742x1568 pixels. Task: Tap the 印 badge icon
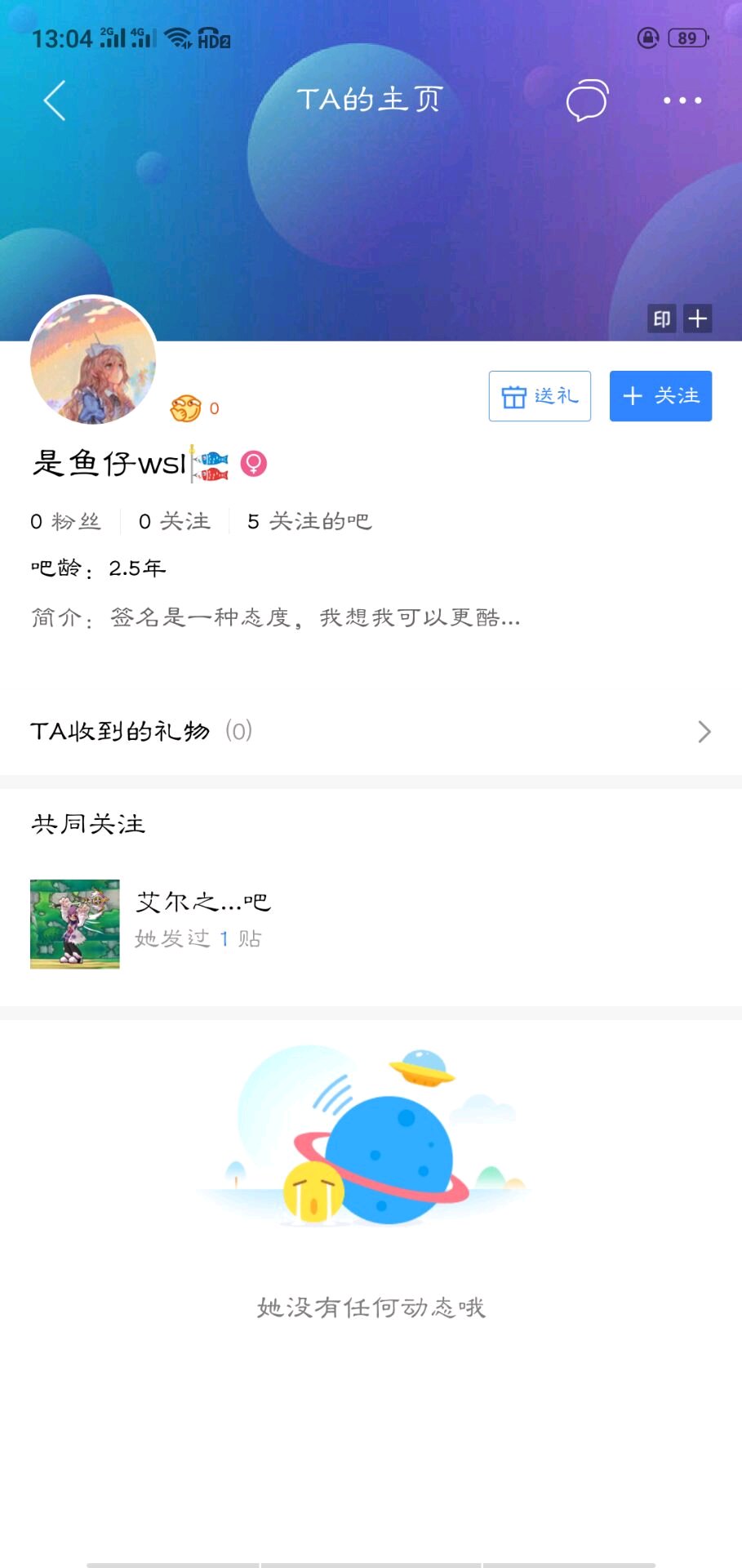[662, 318]
